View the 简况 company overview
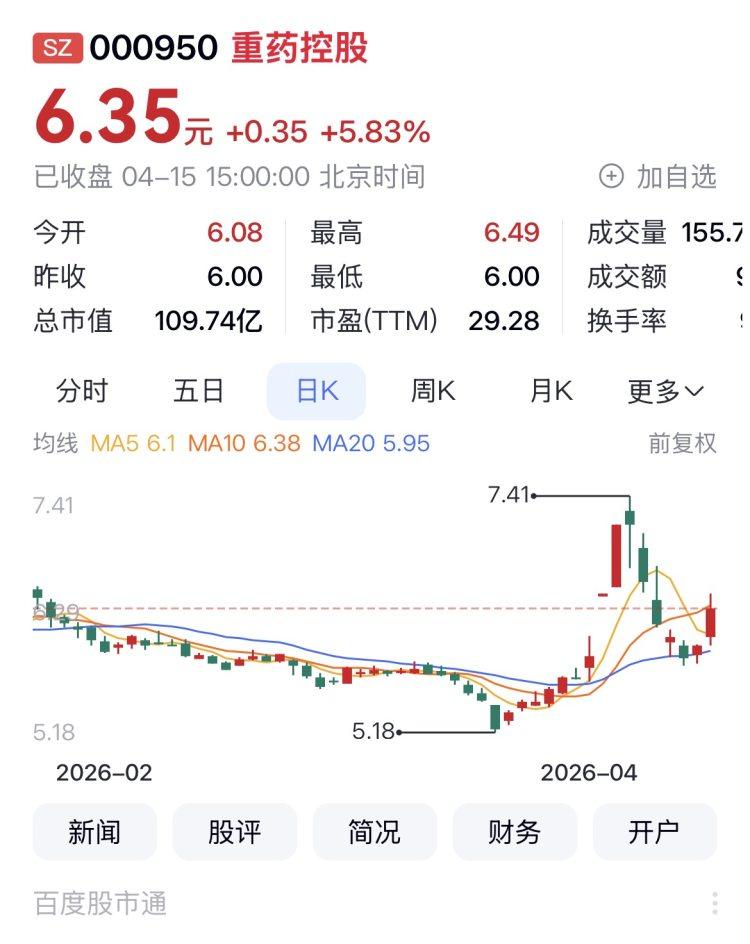The width and height of the screenshot is (750, 944). click(x=375, y=832)
